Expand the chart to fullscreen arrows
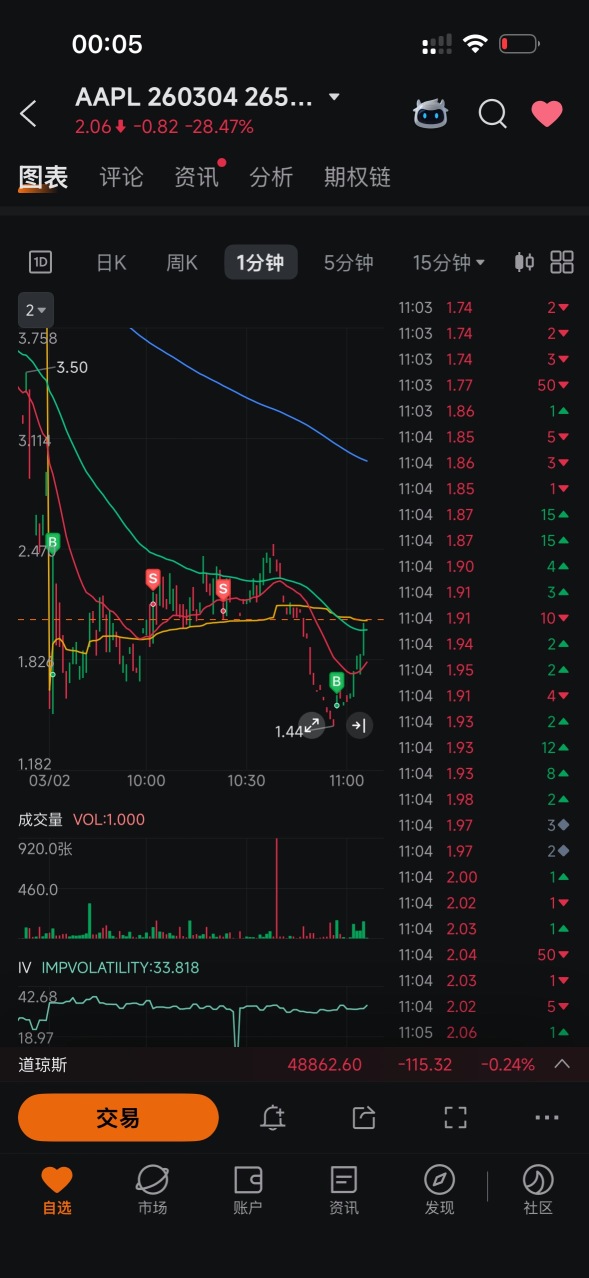The width and height of the screenshot is (589, 1278). (312, 725)
